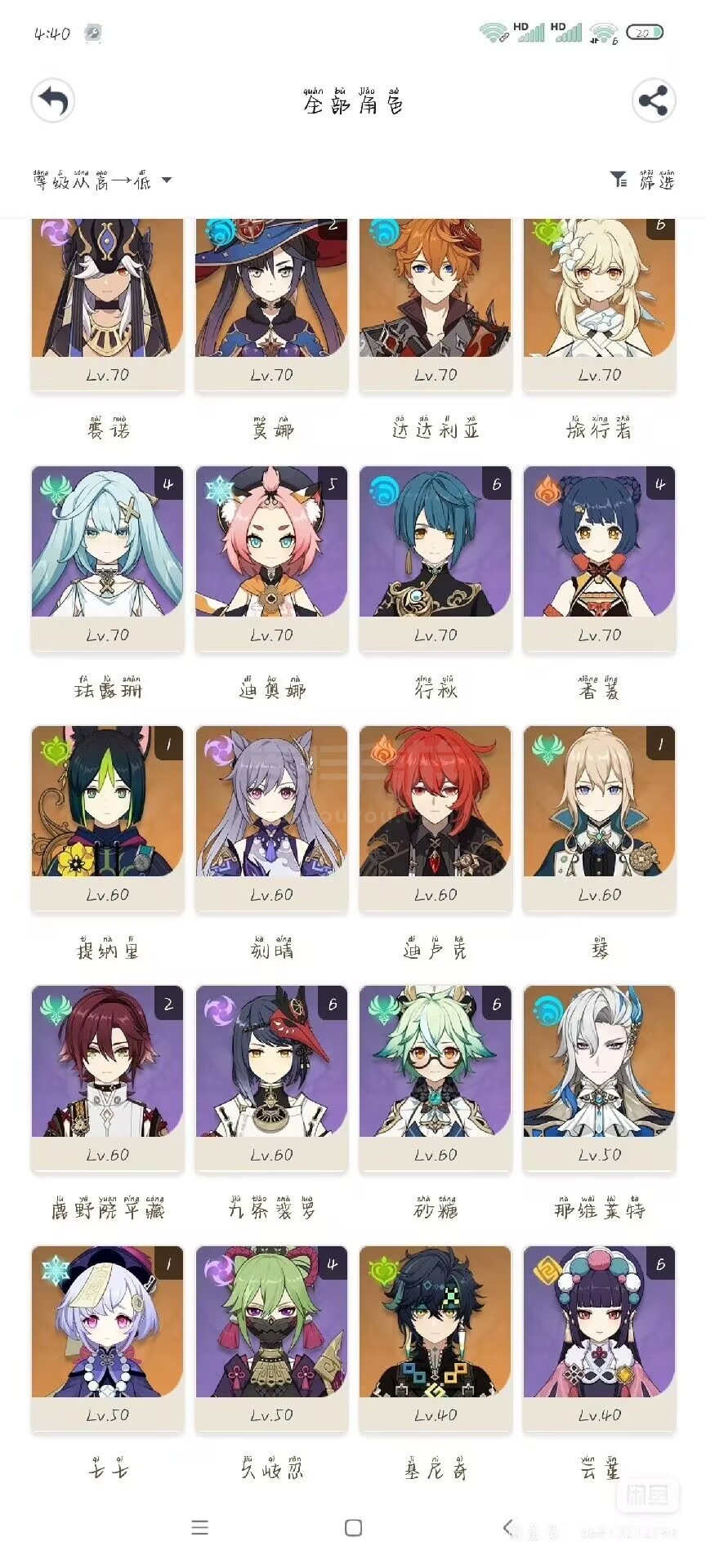
Task: View 那维莱特 character details
Action: 600,1076
